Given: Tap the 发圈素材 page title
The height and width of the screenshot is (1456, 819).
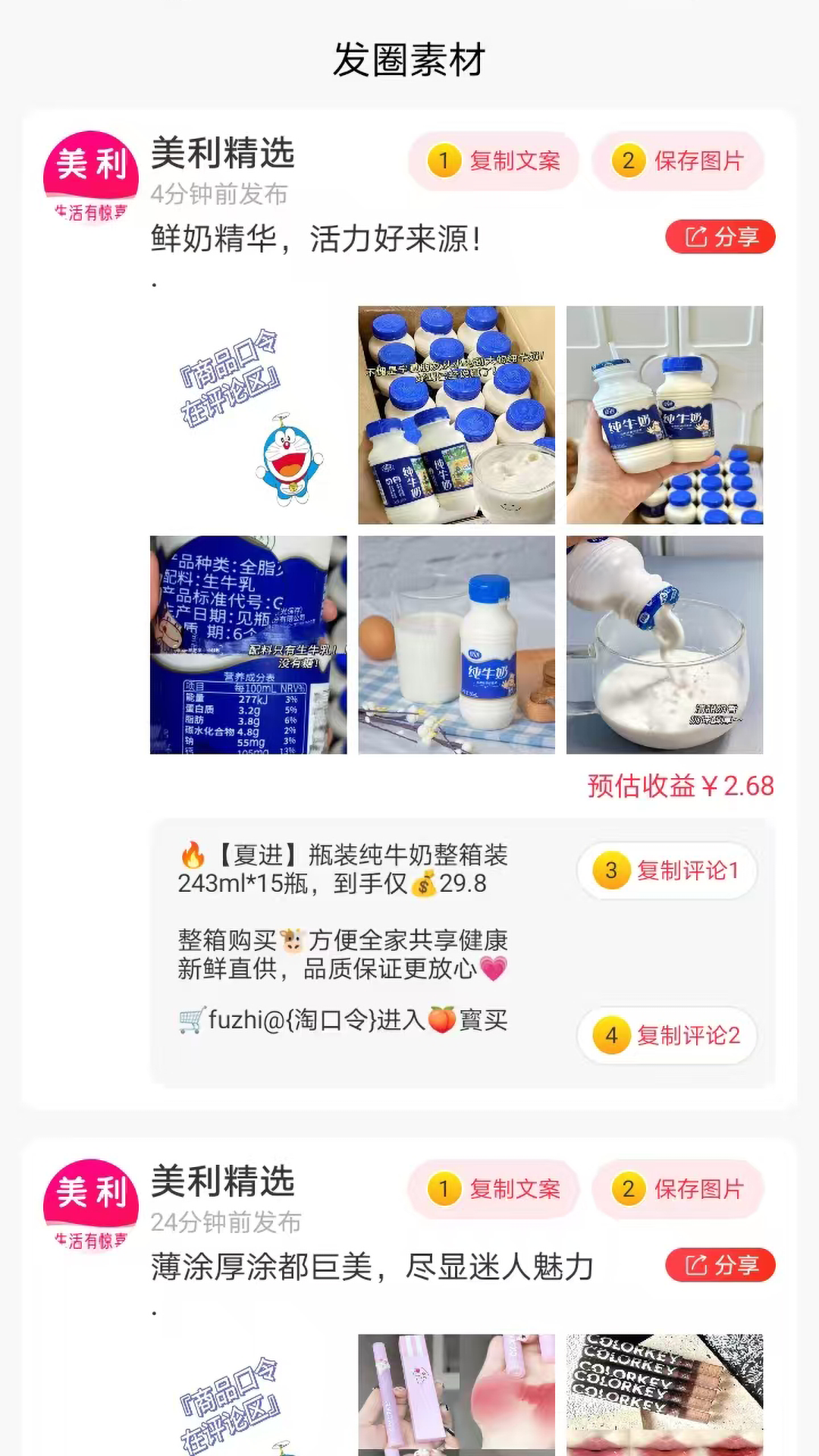Looking at the screenshot, I should point(409,61).
